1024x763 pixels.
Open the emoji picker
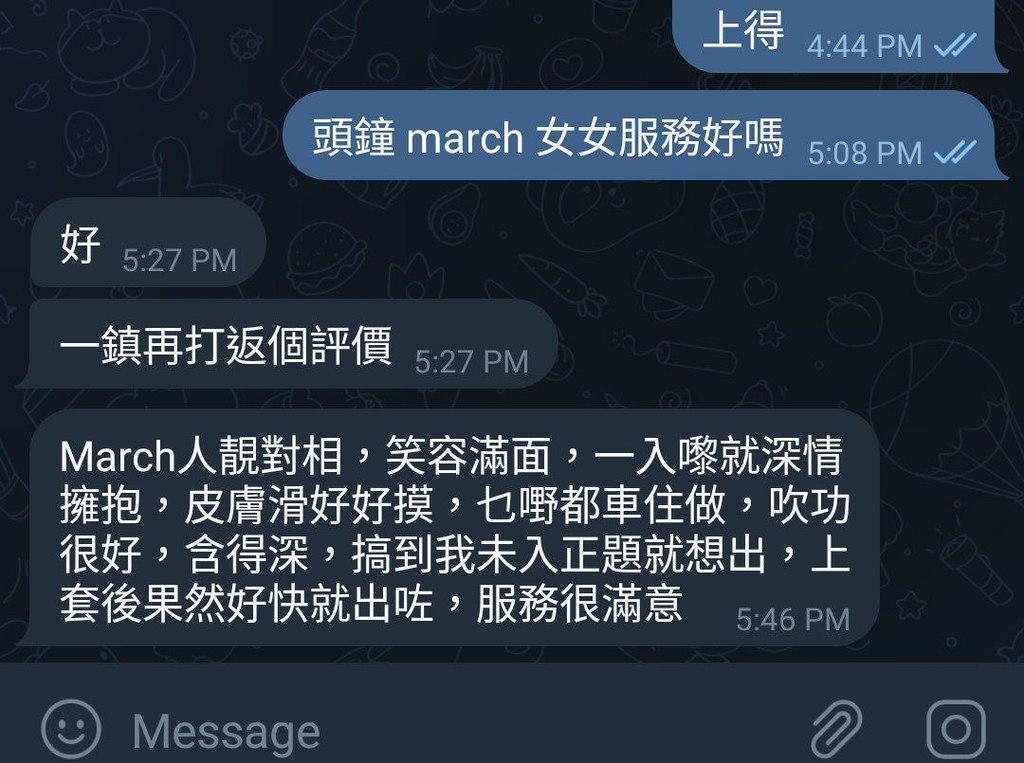click(x=71, y=729)
